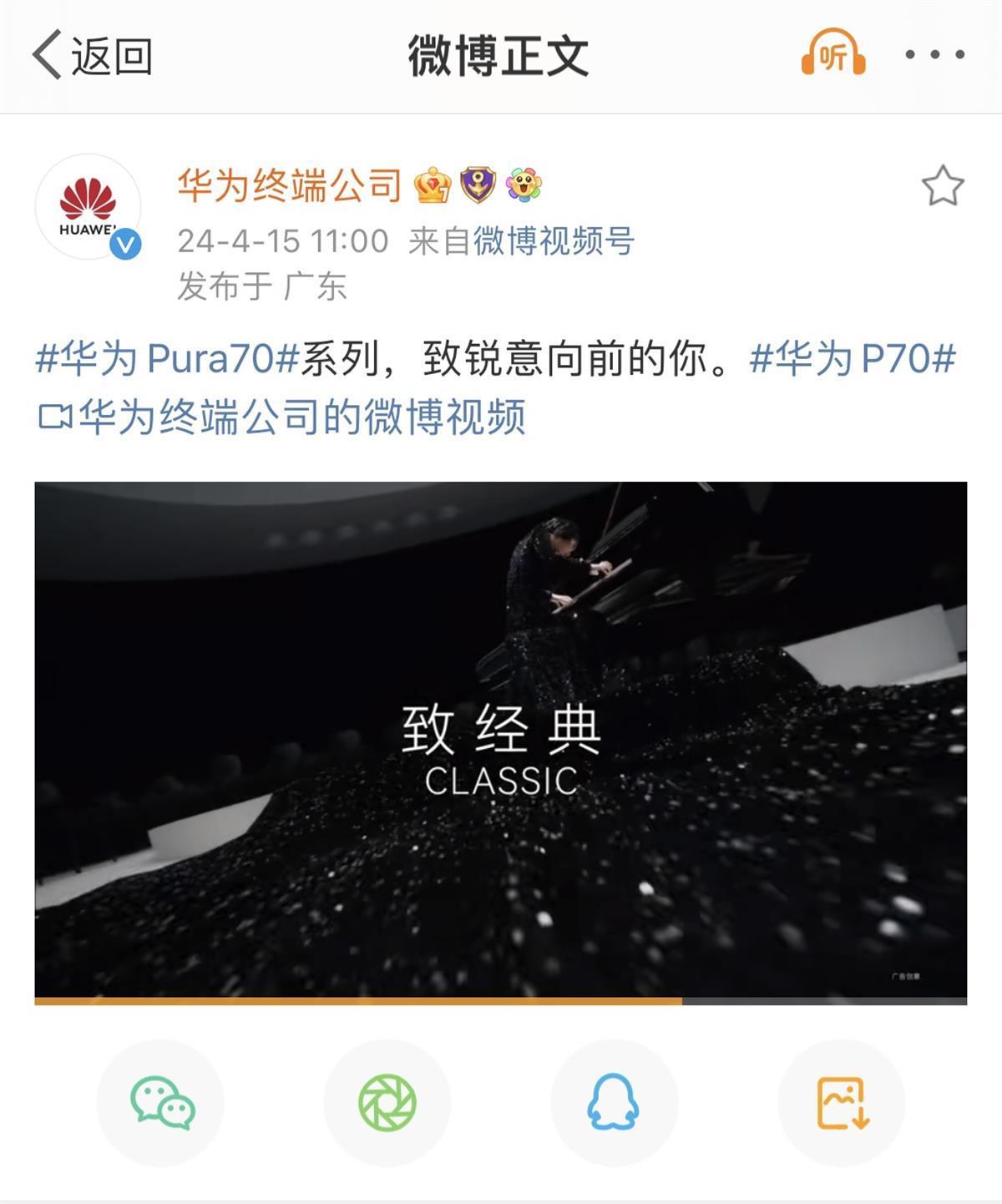The width and height of the screenshot is (1002, 1204).
Task: Save the post as an image
Action: tap(842, 1102)
